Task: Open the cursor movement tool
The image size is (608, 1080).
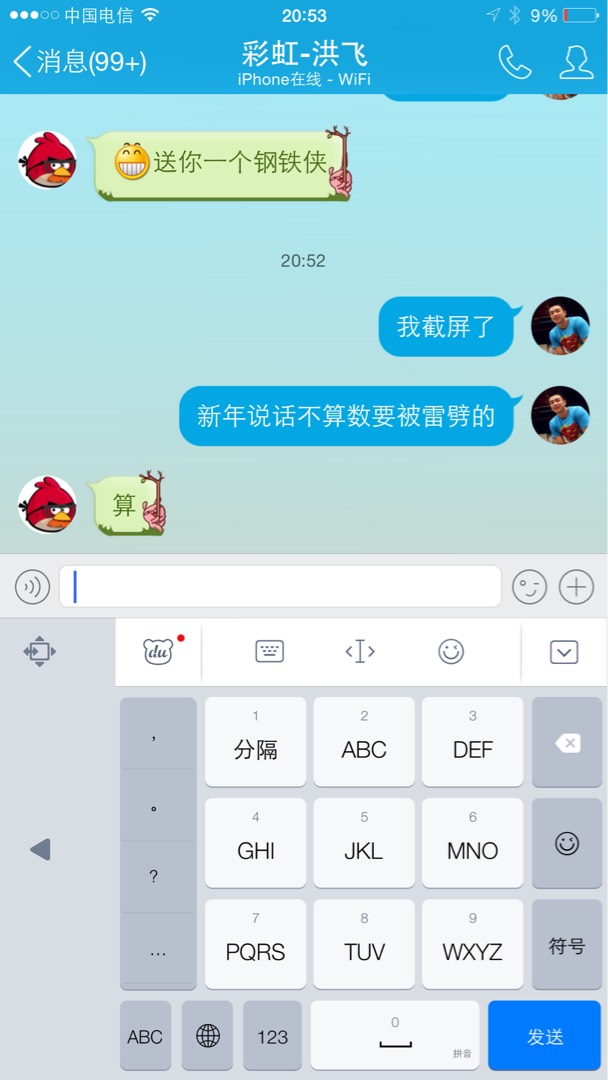Action: pos(360,652)
